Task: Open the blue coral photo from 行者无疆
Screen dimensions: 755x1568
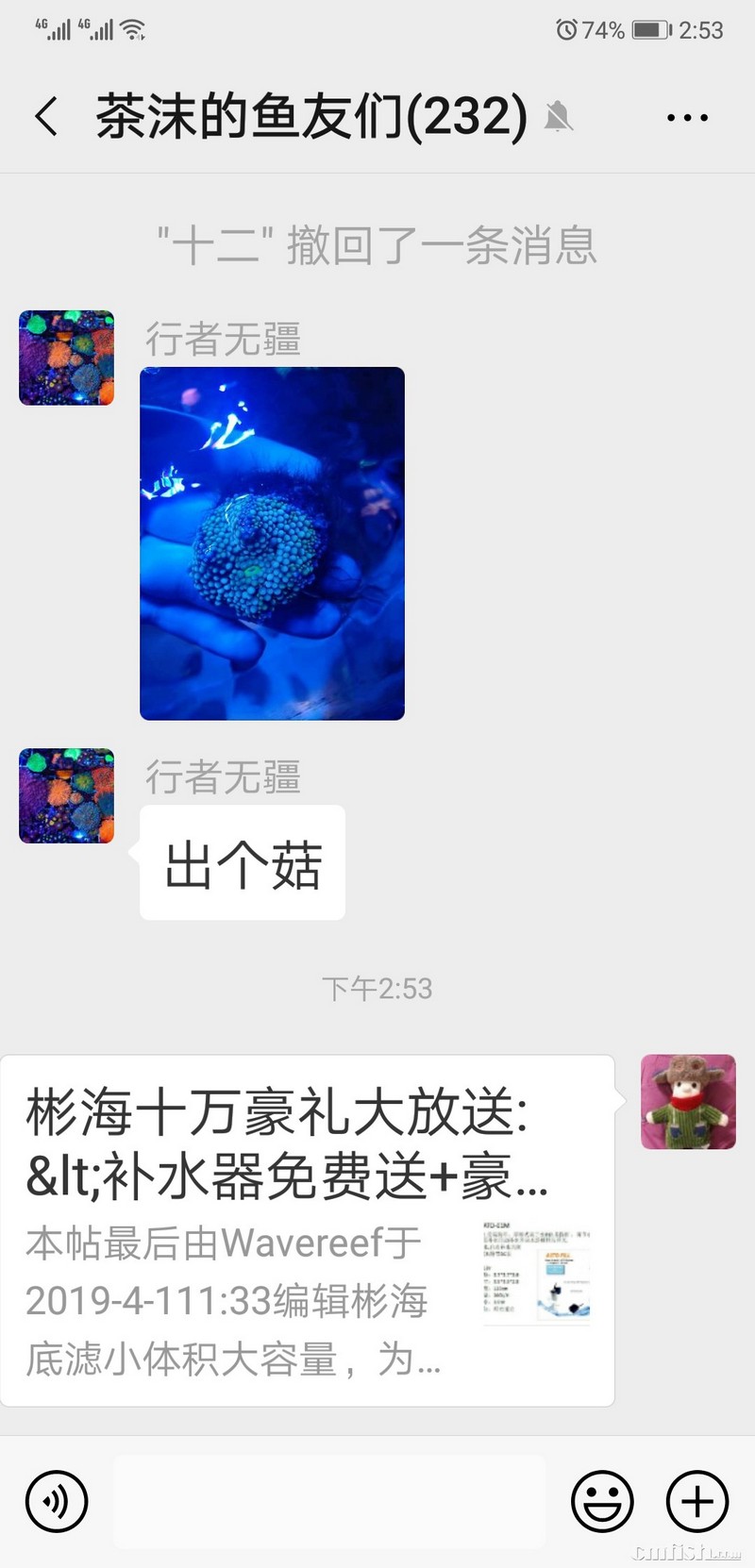Action: (x=272, y=543)
